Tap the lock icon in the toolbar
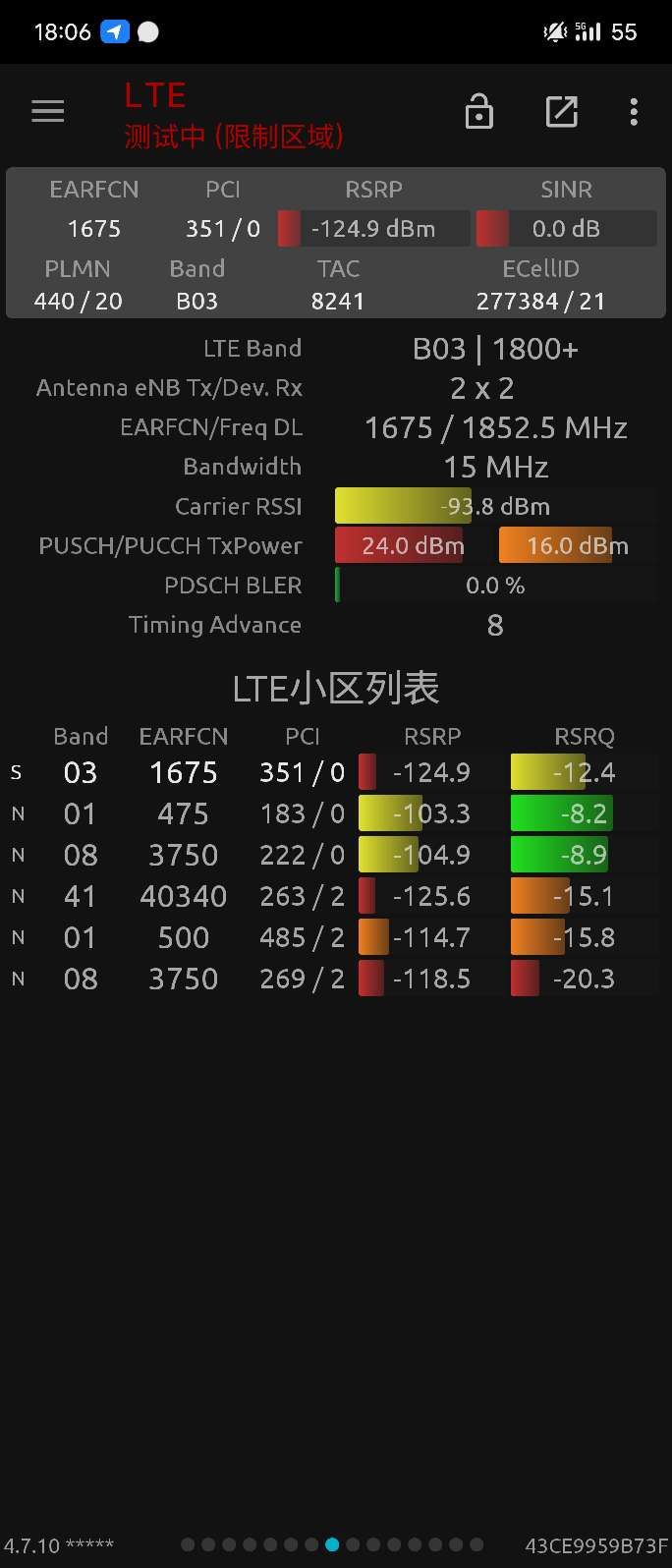672x1568 pixels. coord(478,112)
